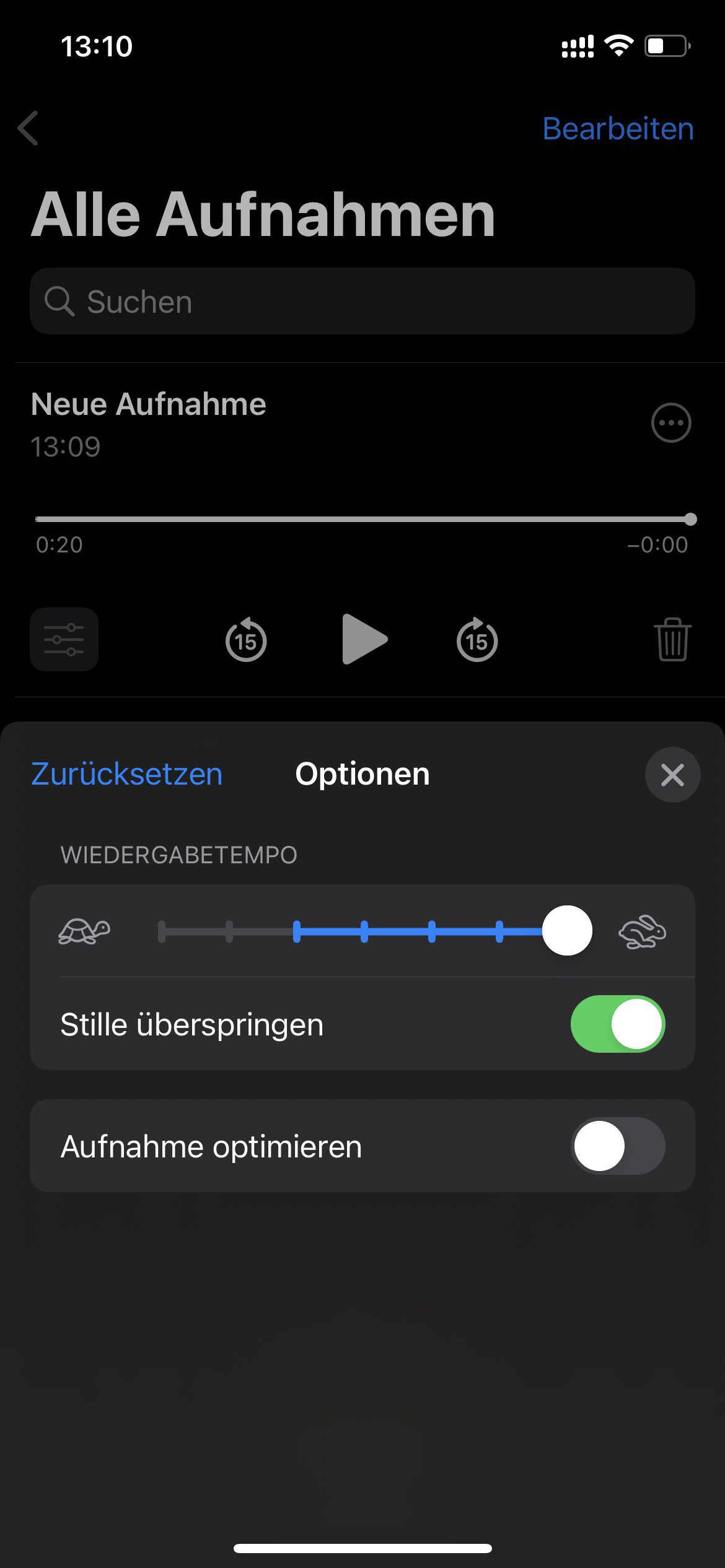Skip forward 15 seconds
Viewport: 725px width, 1568px height.
[x=477, y=640]
